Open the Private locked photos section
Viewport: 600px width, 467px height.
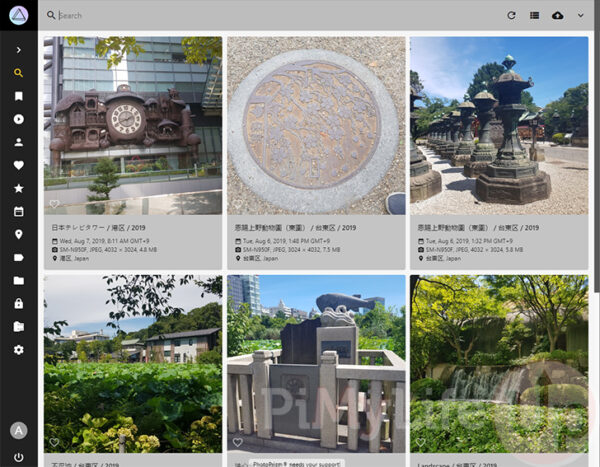(18, 303)
